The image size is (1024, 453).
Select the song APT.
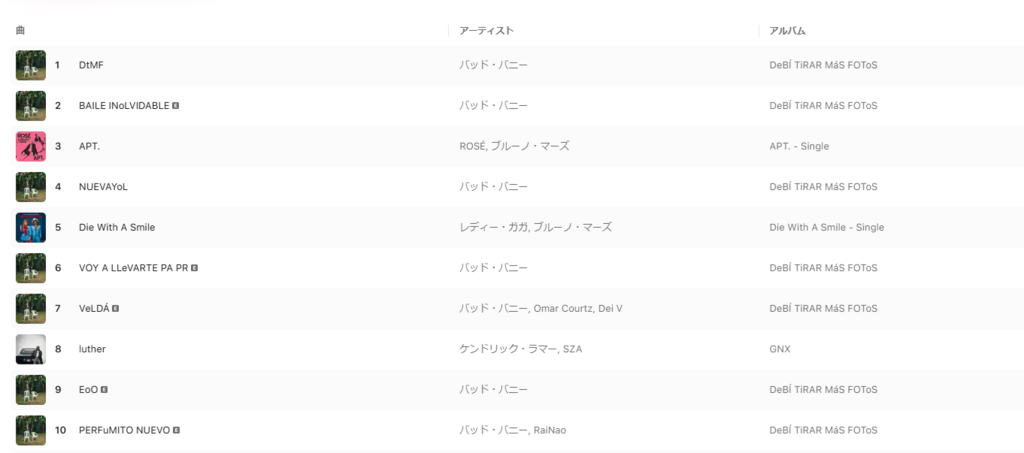coord(89,146)
